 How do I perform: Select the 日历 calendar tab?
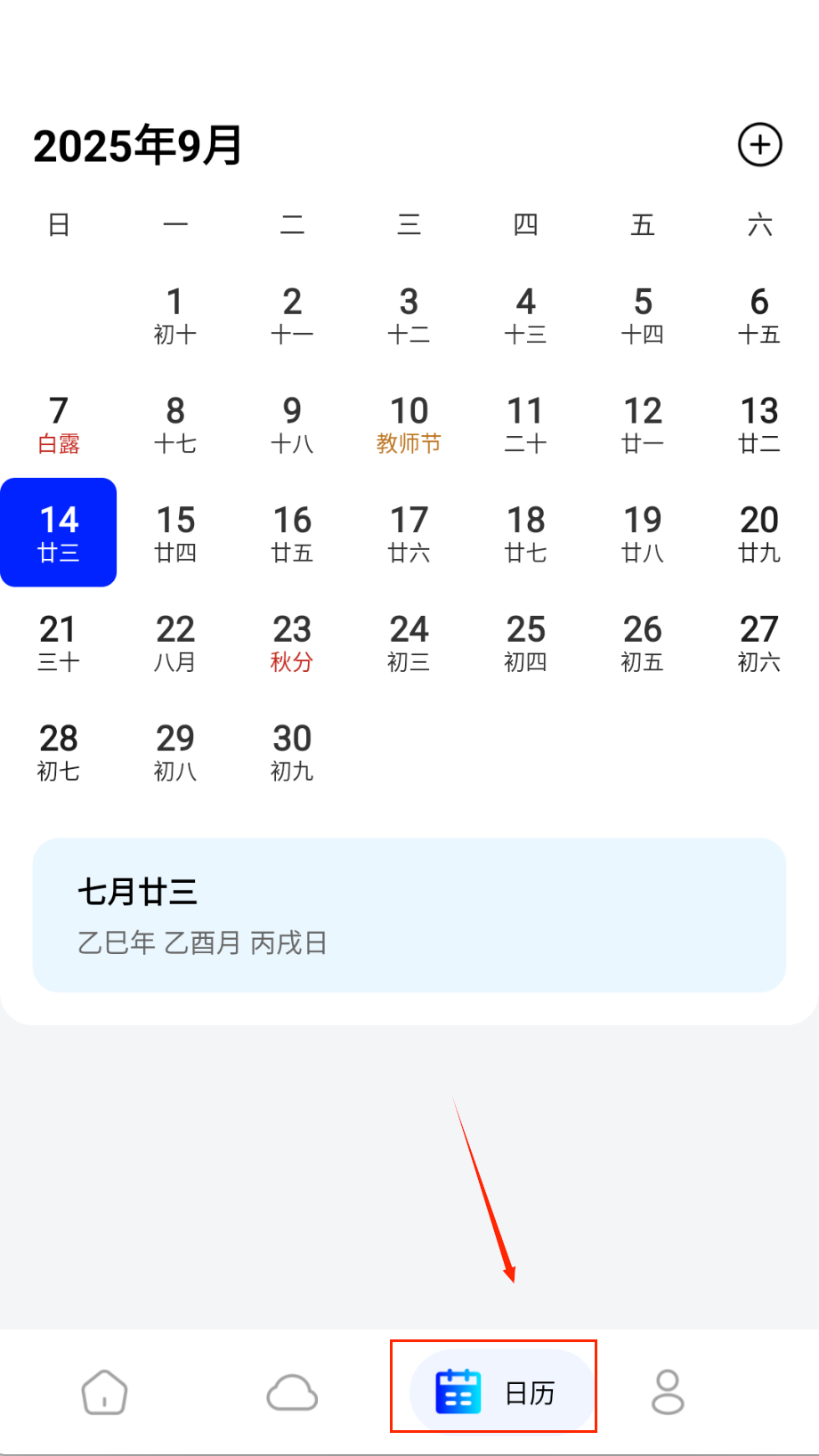(495, 1392)
